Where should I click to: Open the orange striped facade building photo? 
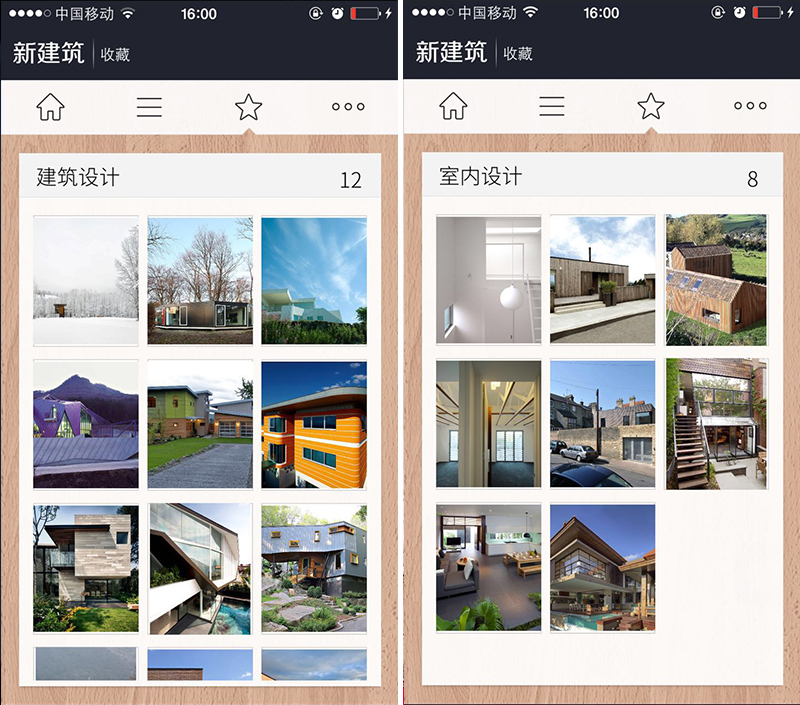[x=314, y=424]
